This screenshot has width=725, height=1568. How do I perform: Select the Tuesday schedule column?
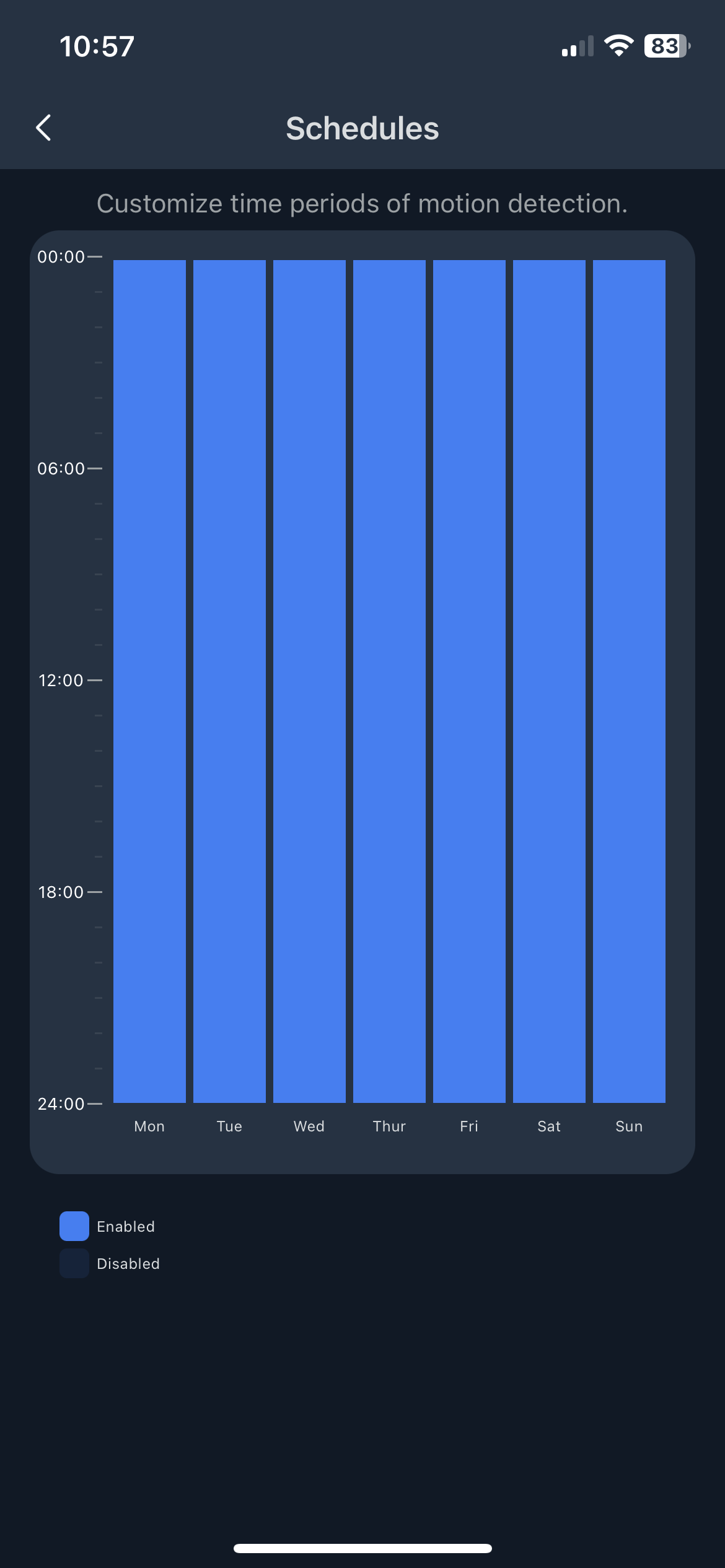point(229,681)
